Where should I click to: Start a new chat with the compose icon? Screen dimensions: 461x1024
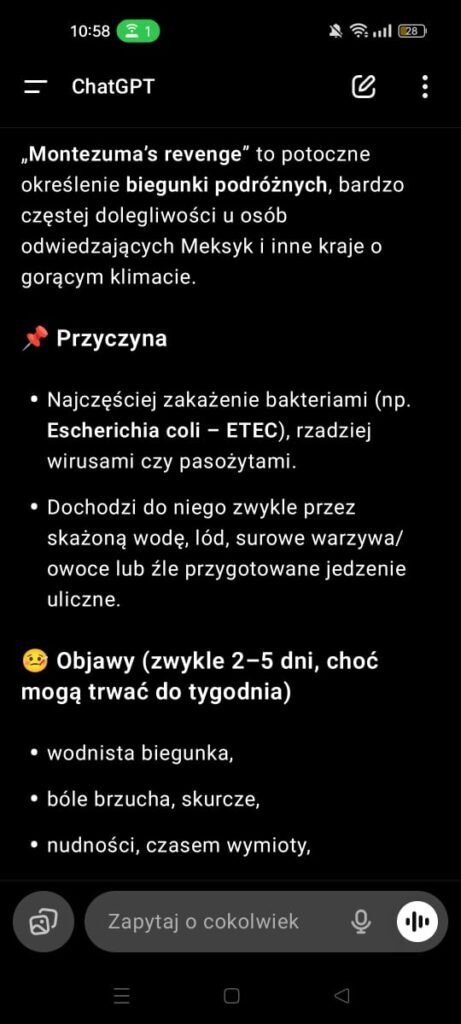364,86
